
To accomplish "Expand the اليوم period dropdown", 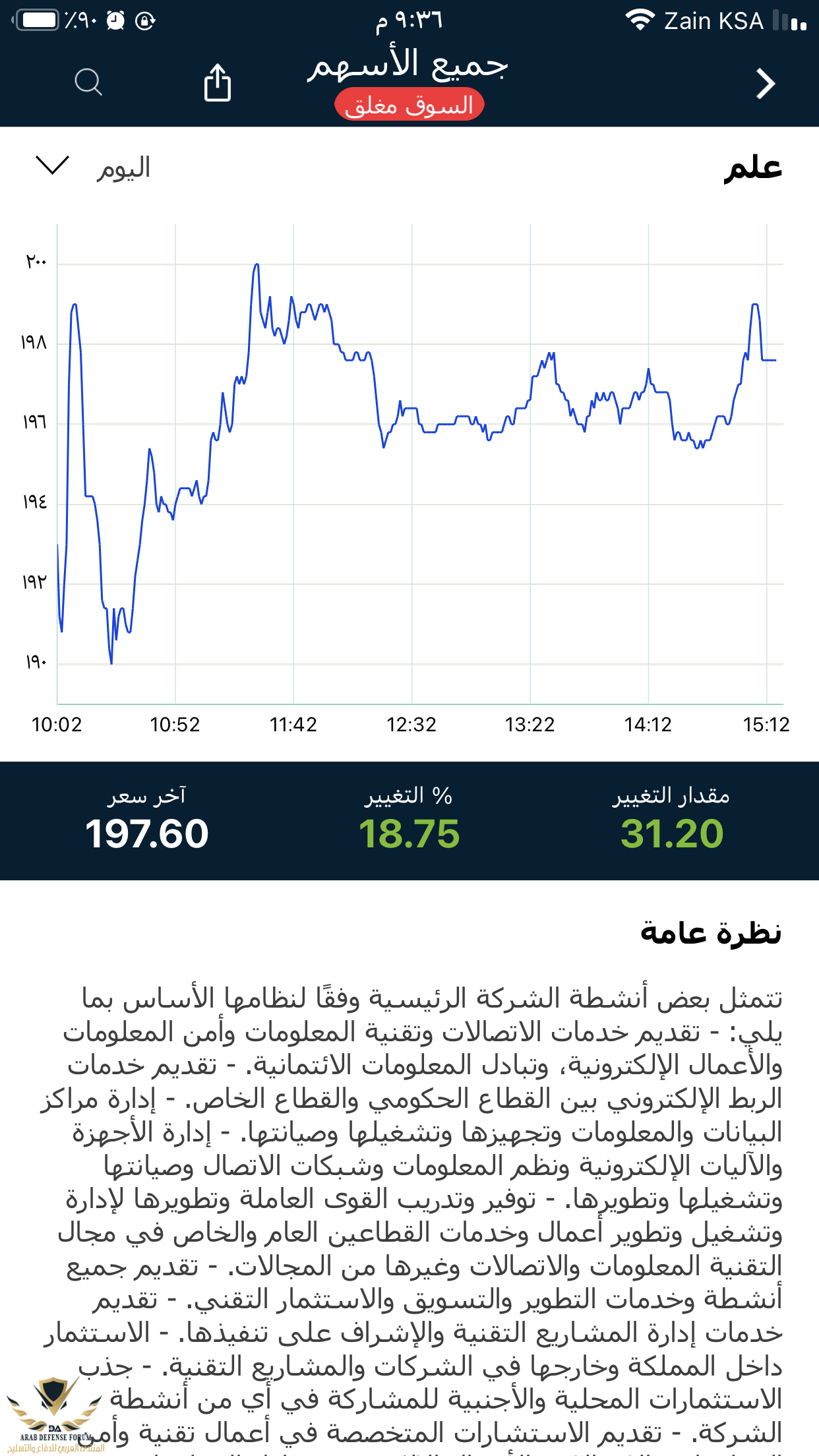I will pyautogui.click(x=92, y=167).
